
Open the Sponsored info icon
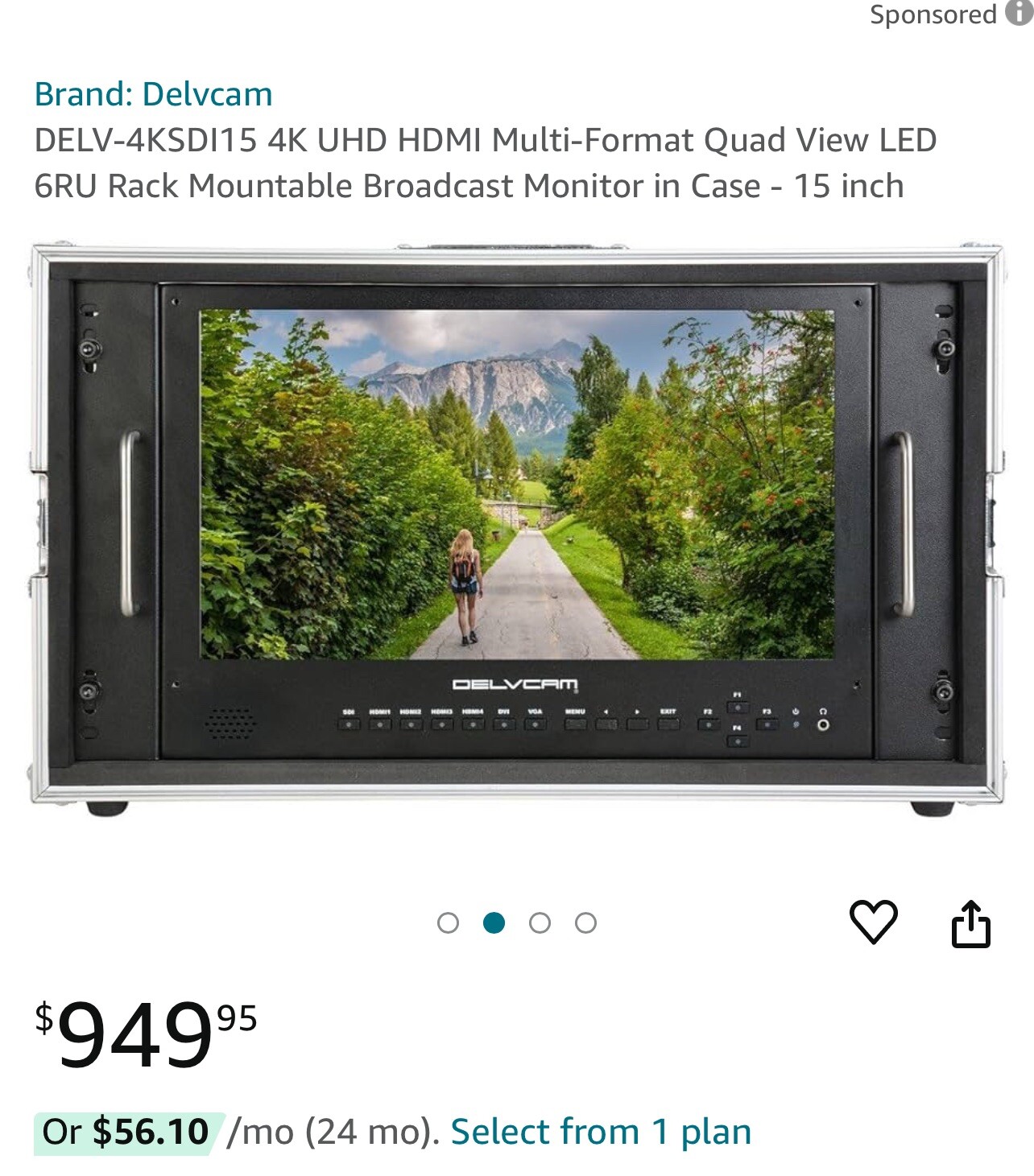[x=1020, y=14]
